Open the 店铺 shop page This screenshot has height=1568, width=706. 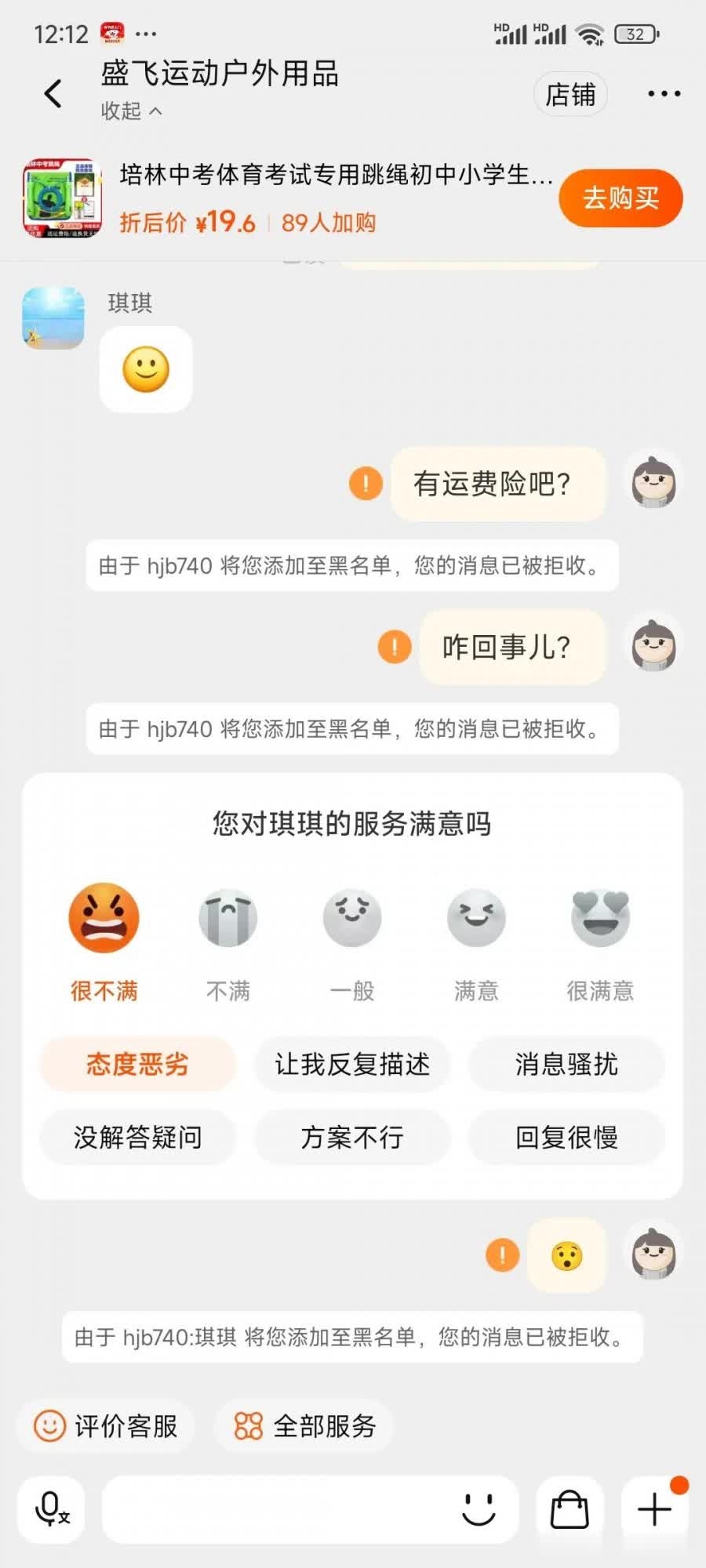point(570,94)
